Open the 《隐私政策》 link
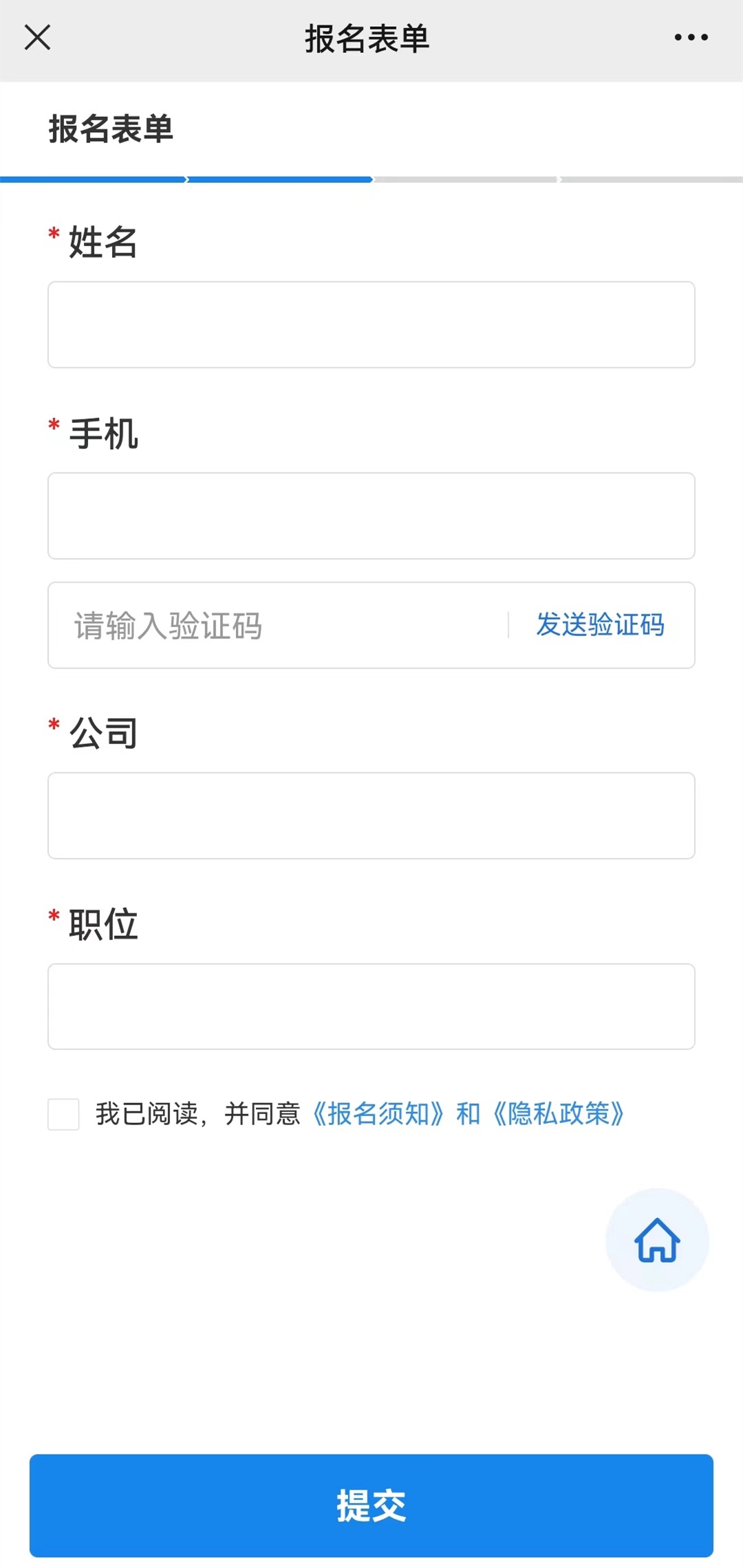 tap(559, 1114)
